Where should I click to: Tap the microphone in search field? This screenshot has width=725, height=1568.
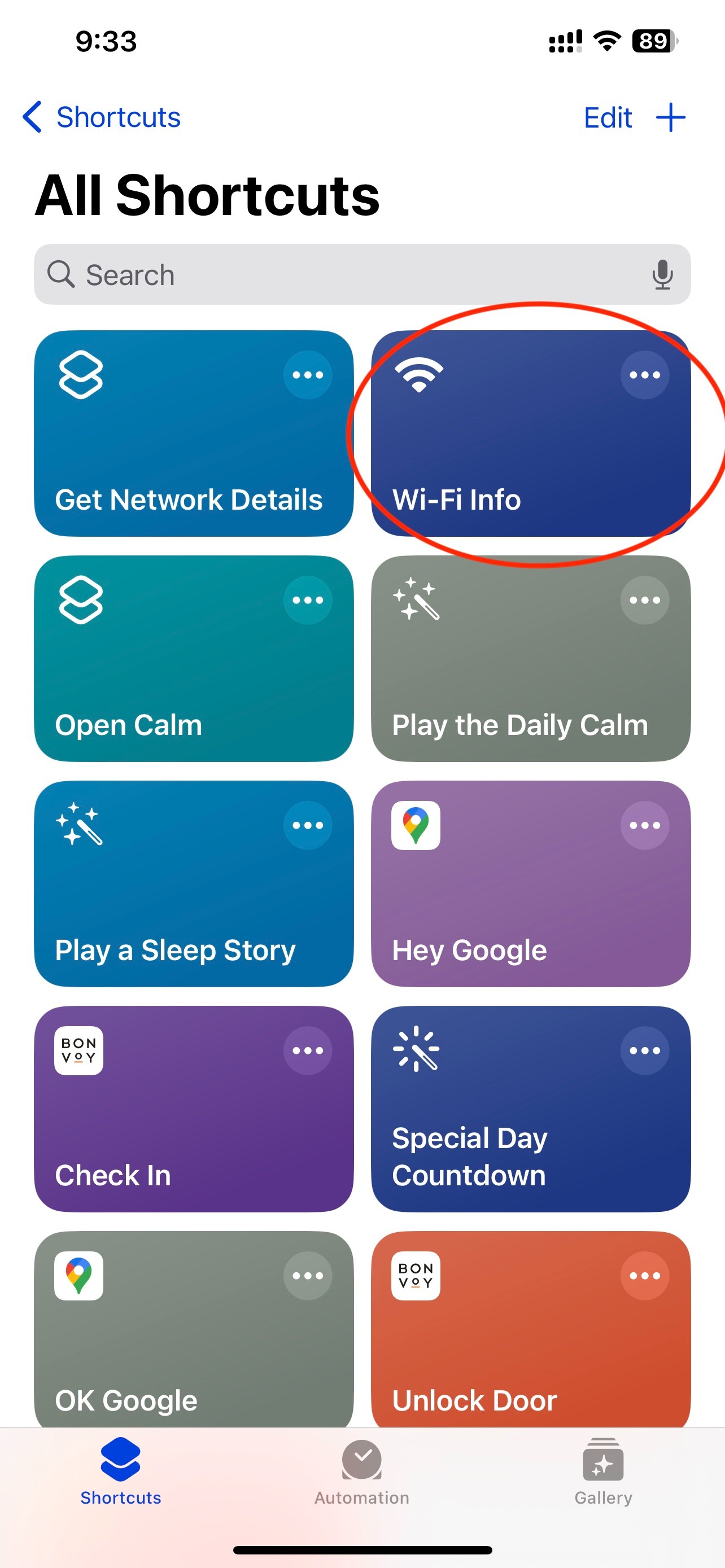662,274
